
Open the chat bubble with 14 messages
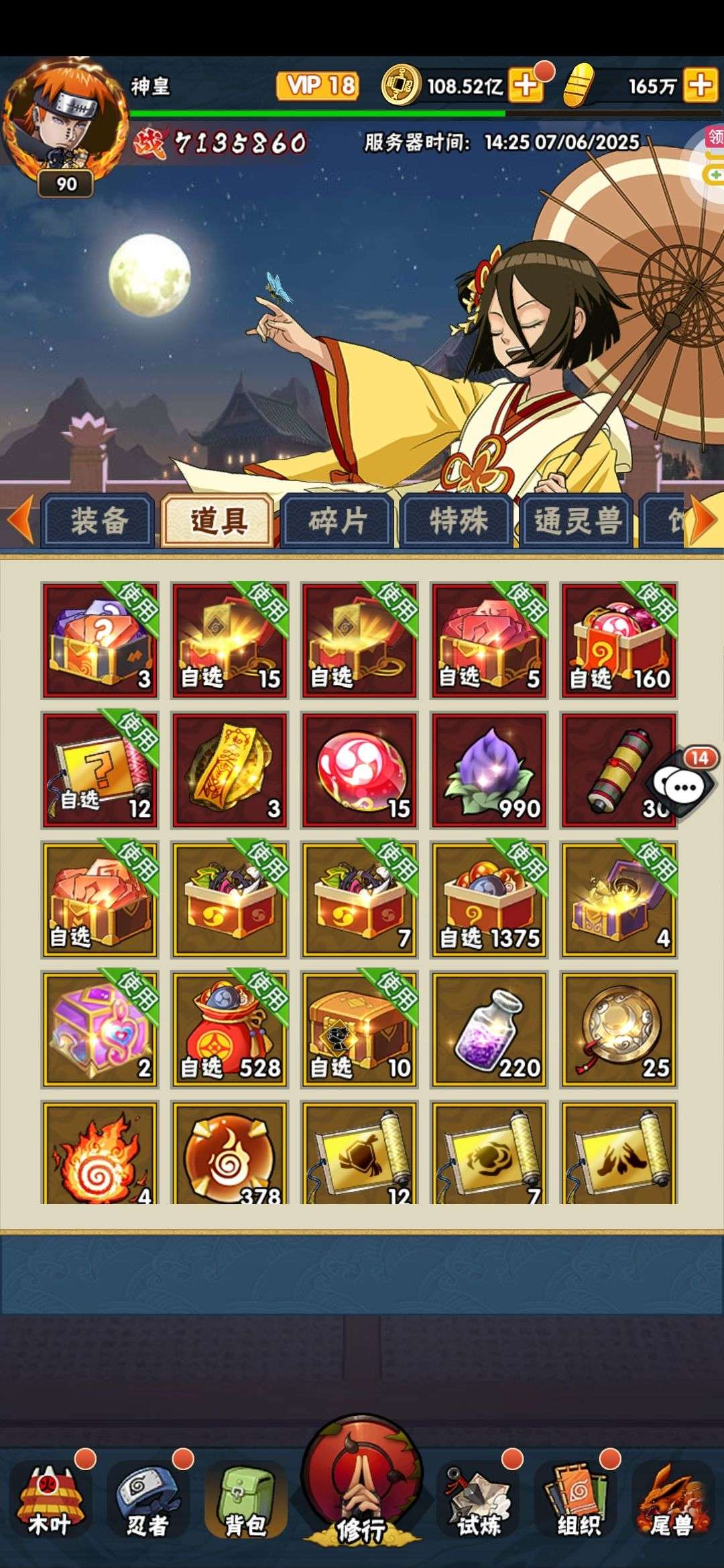[x=683, y=785]
